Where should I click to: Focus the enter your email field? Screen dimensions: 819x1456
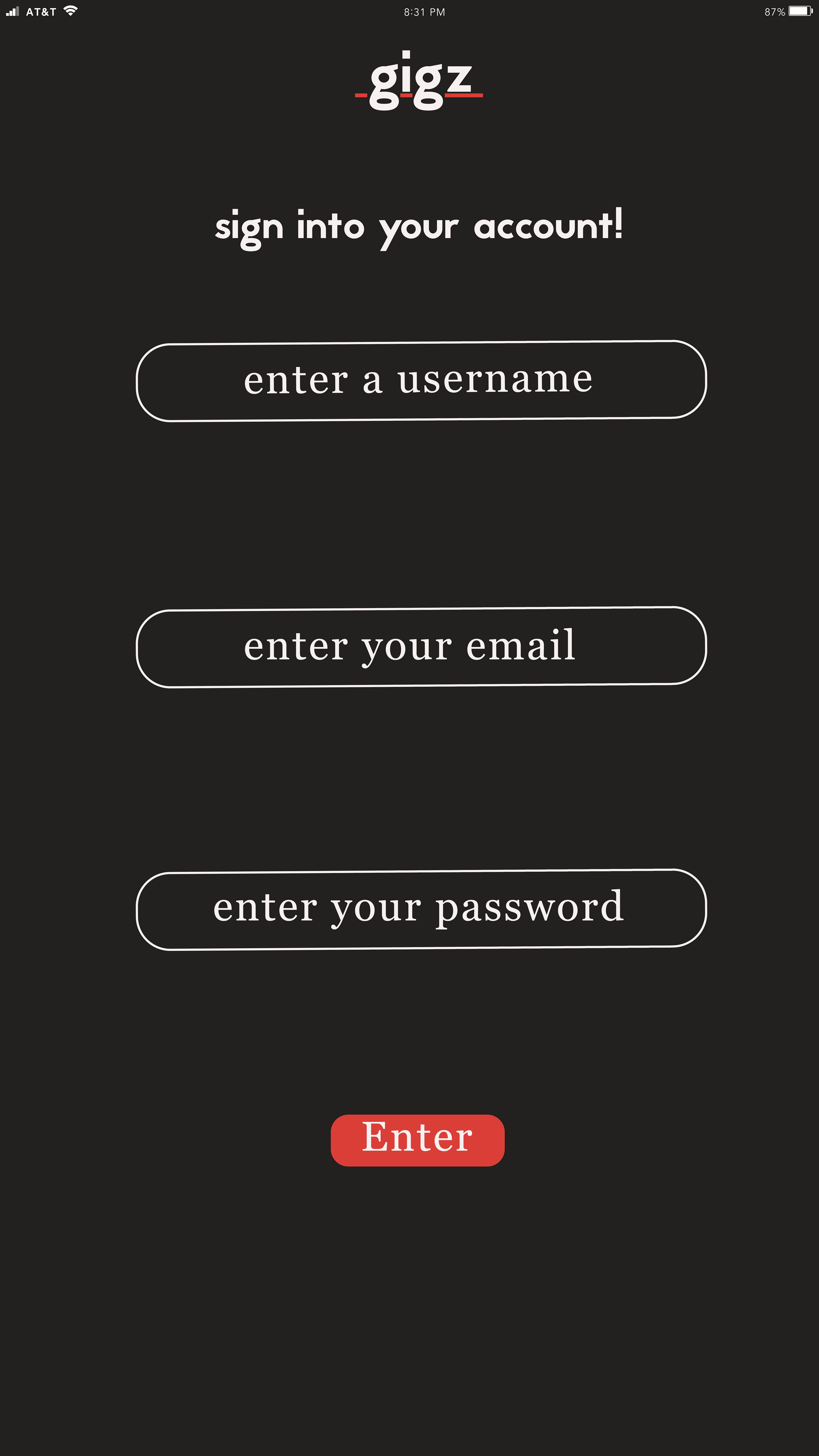tap(421, 647)
